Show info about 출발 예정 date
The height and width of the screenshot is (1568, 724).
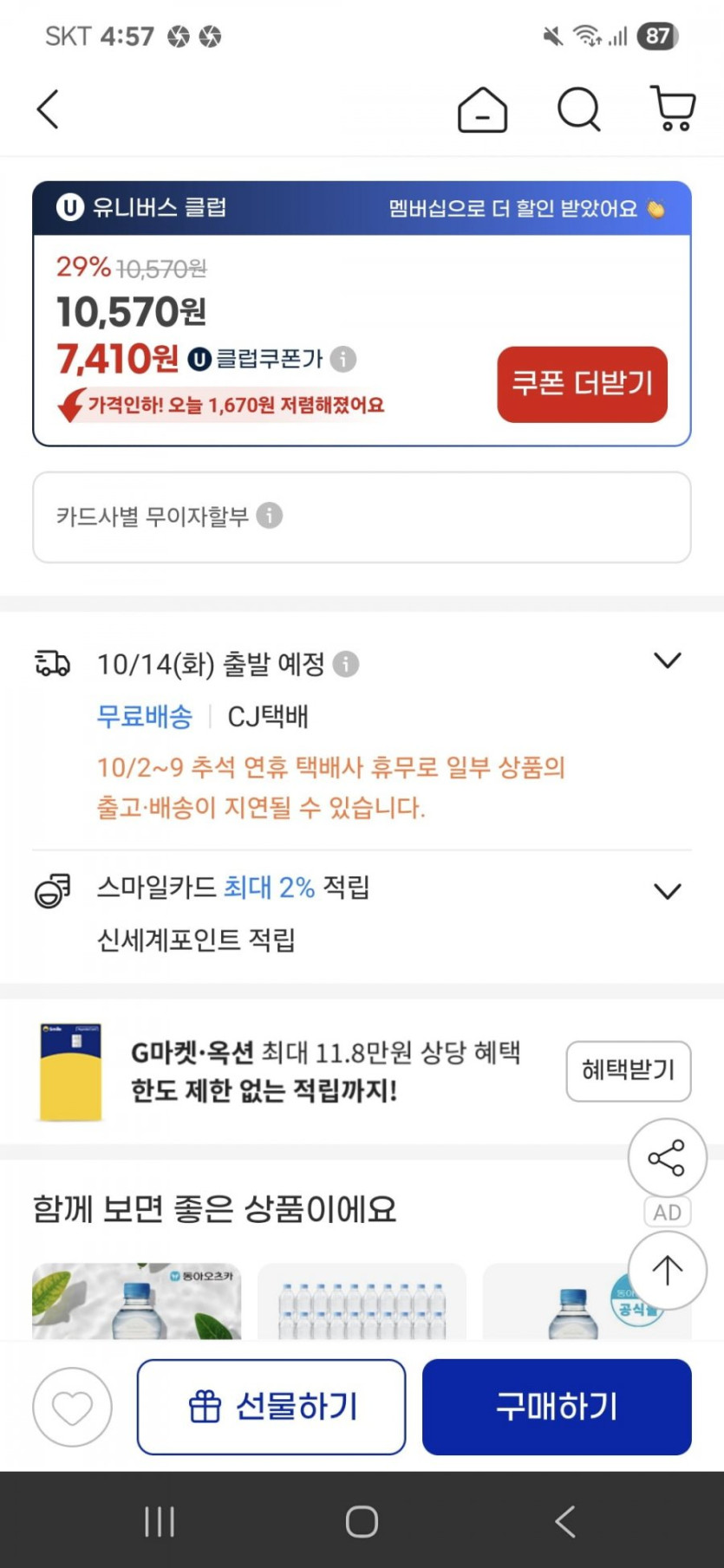[x=346, y=665]
